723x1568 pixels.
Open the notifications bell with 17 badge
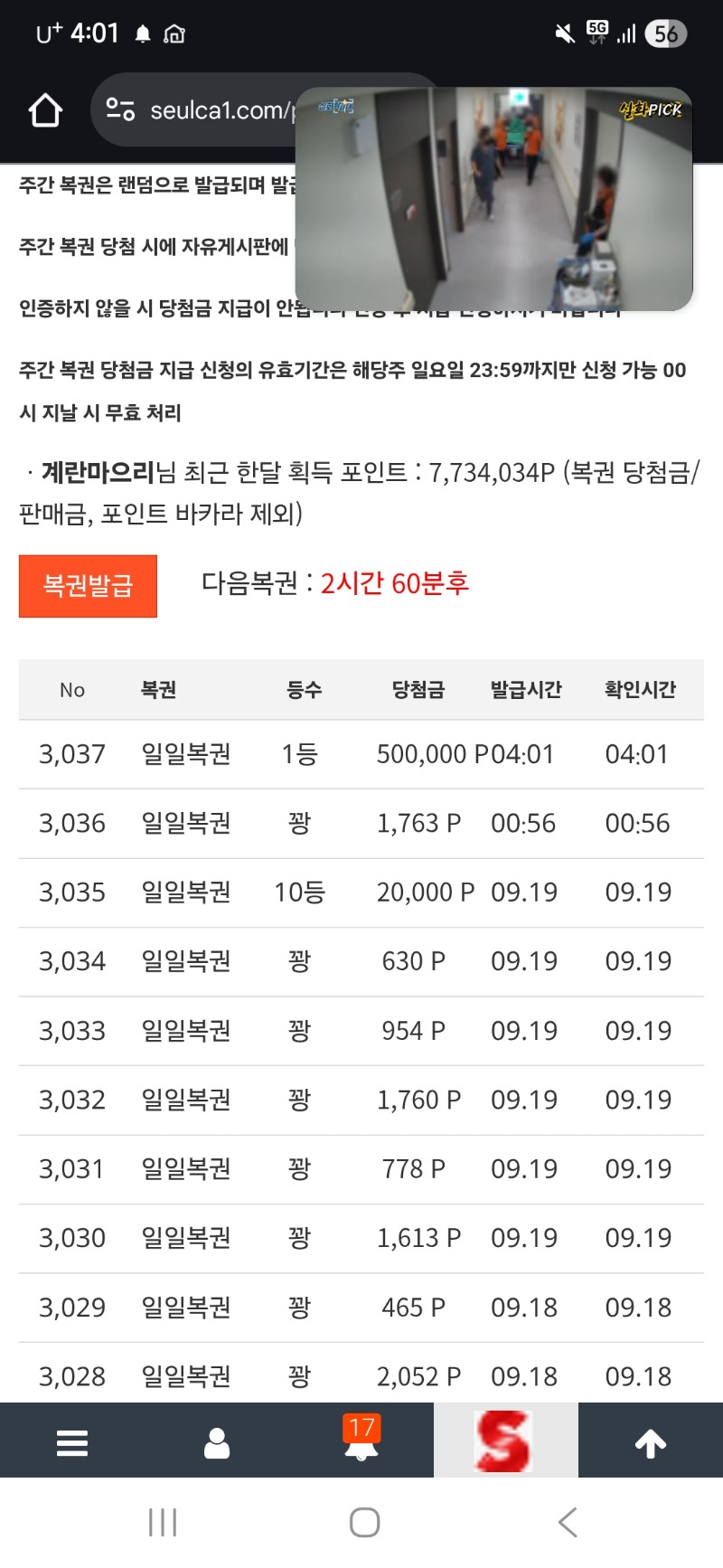[361, 1439]
